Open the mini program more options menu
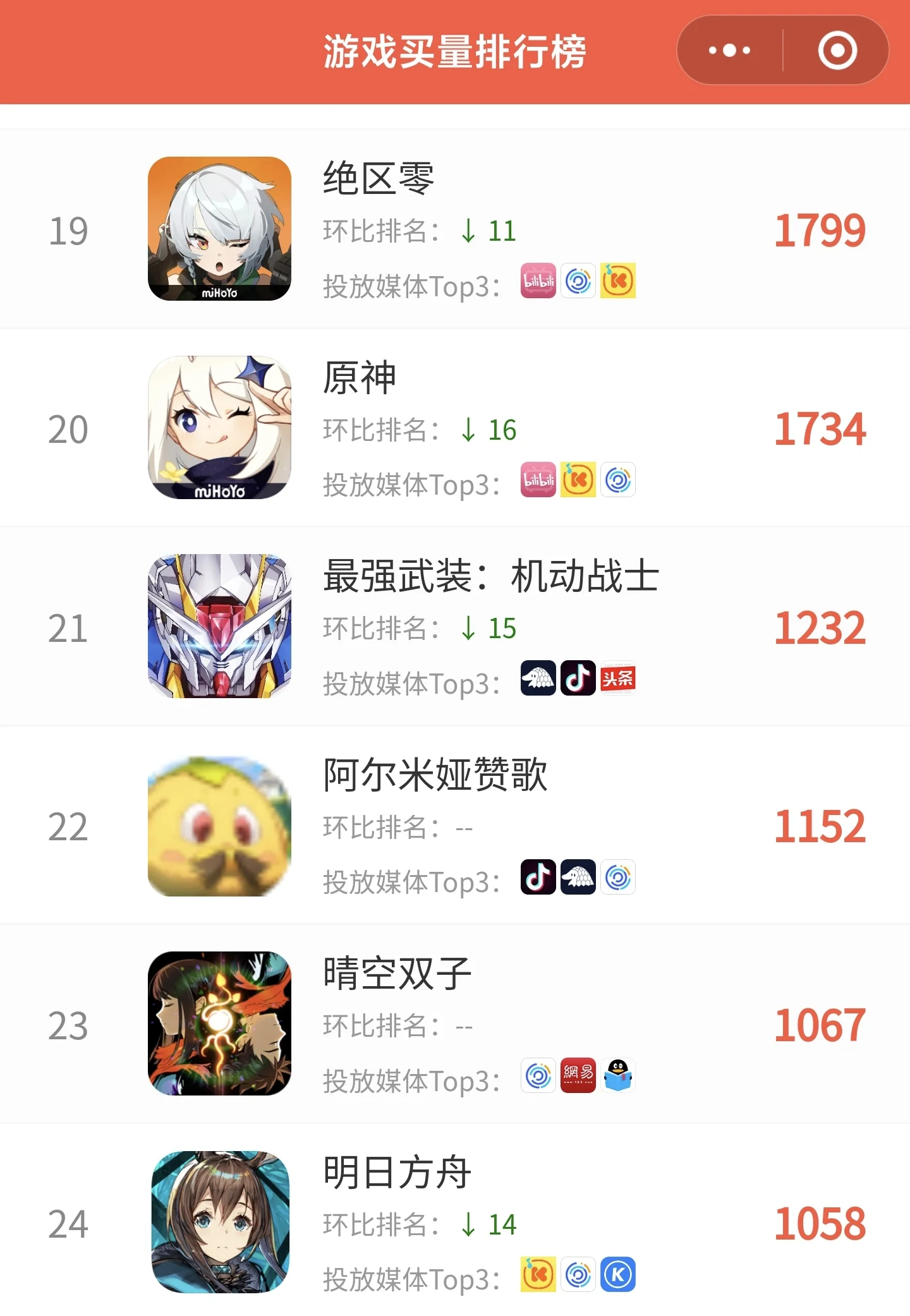910x1316 pixels. click(x=730, y=51)
